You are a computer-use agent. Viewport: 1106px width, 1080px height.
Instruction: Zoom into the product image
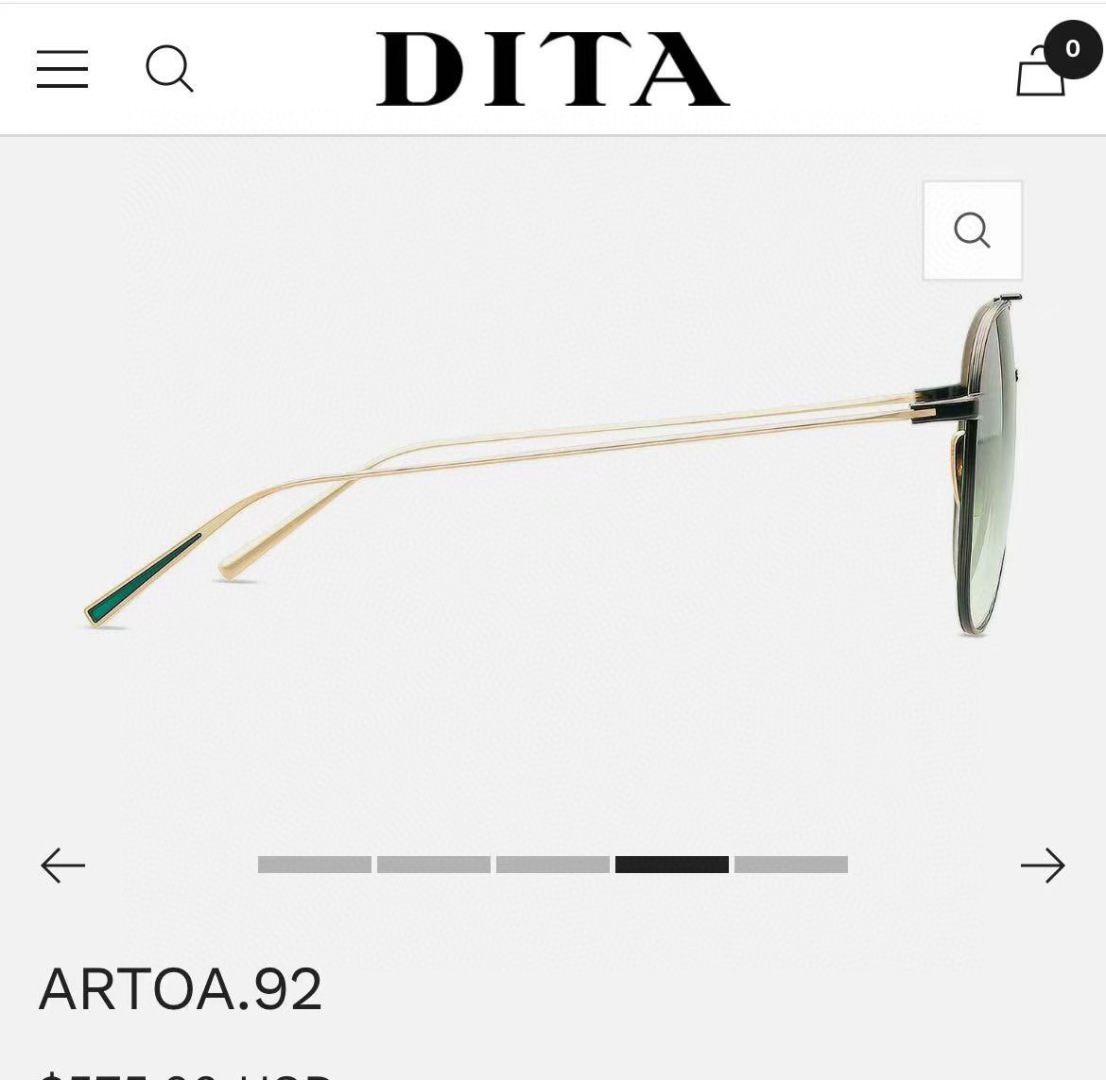972,231
